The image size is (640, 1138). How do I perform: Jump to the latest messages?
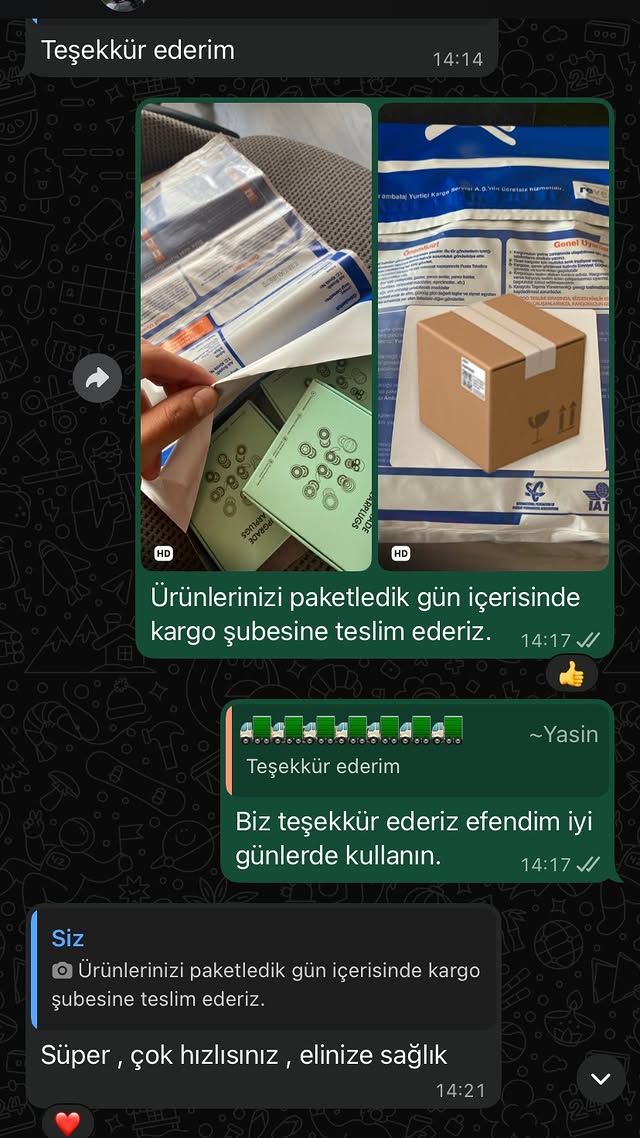601,1079
